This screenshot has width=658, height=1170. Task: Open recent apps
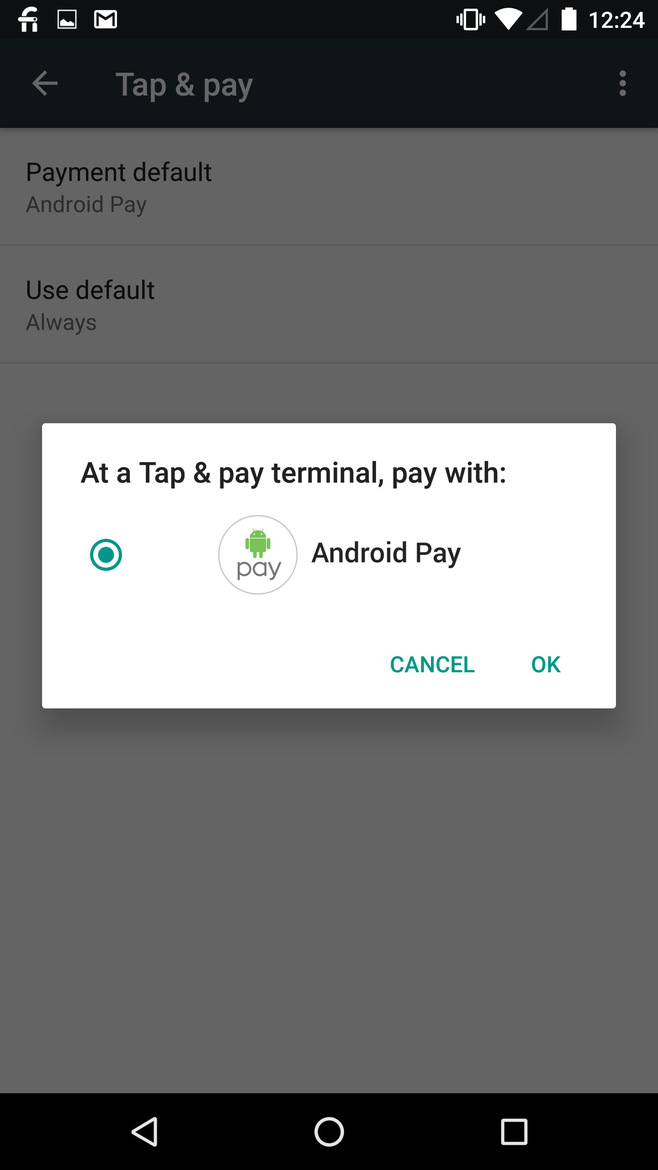point(513,1131)
